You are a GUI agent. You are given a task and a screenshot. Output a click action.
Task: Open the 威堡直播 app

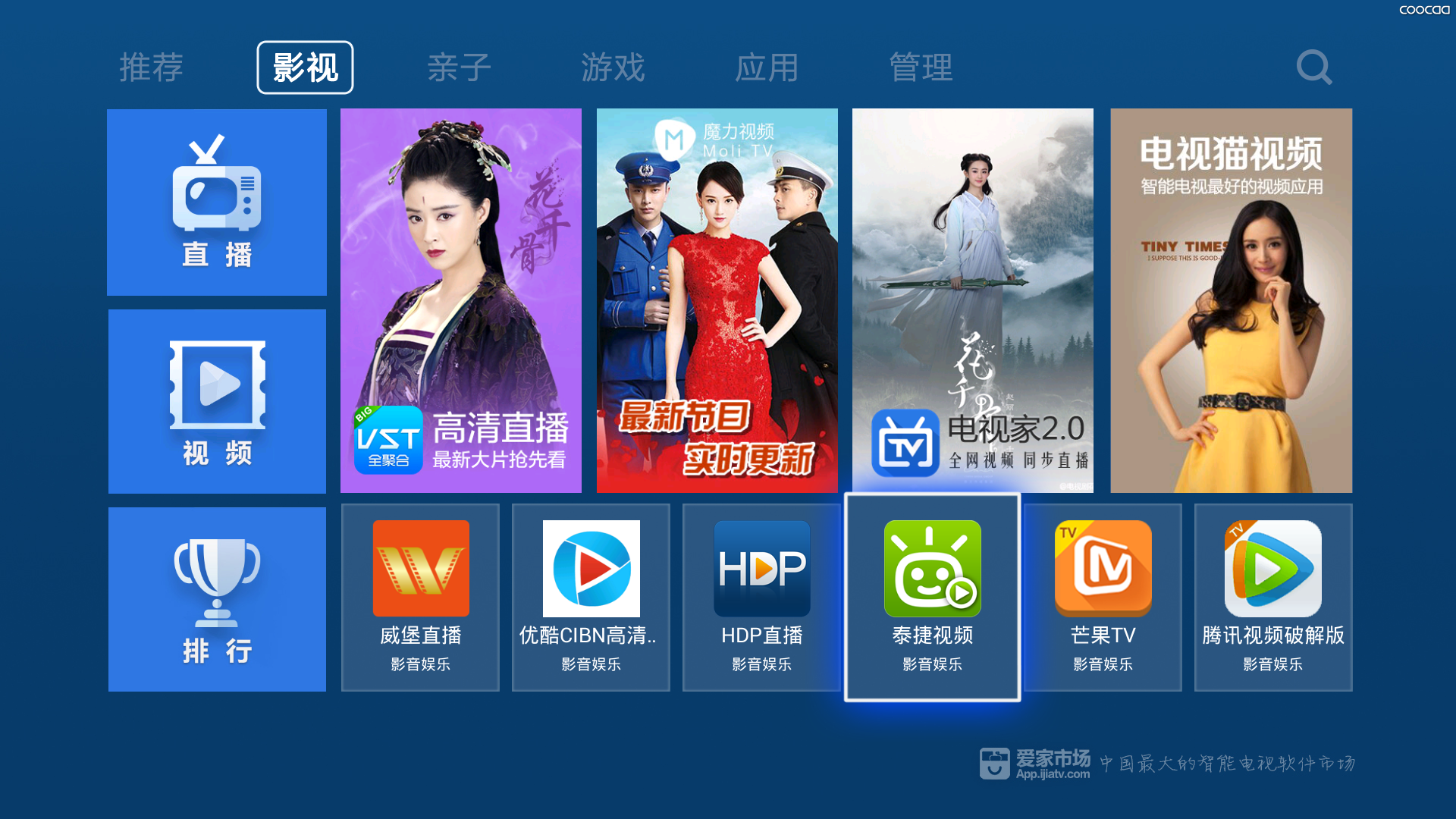click(x=420, y=598)
